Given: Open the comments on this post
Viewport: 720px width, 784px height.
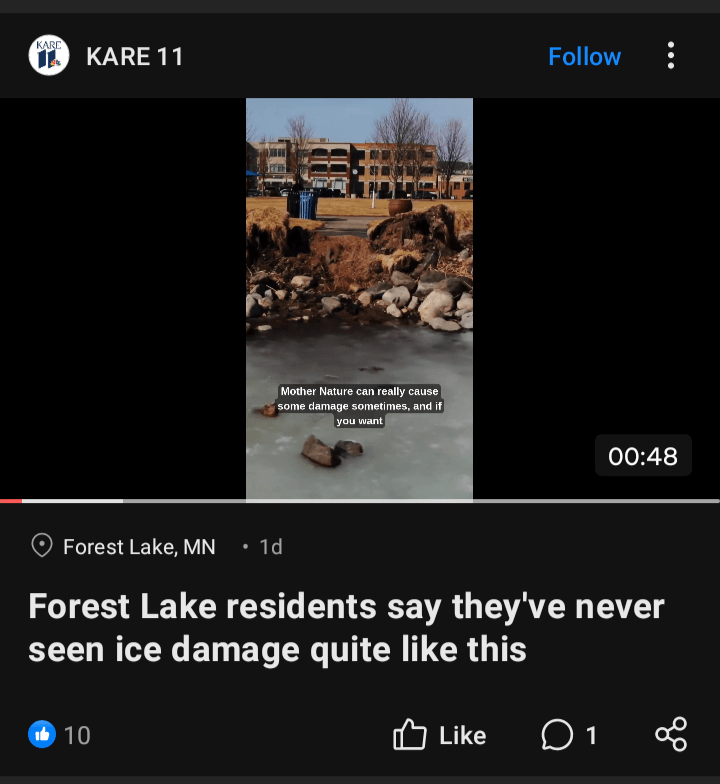Looking at the screenshot, I should (569, 736).
